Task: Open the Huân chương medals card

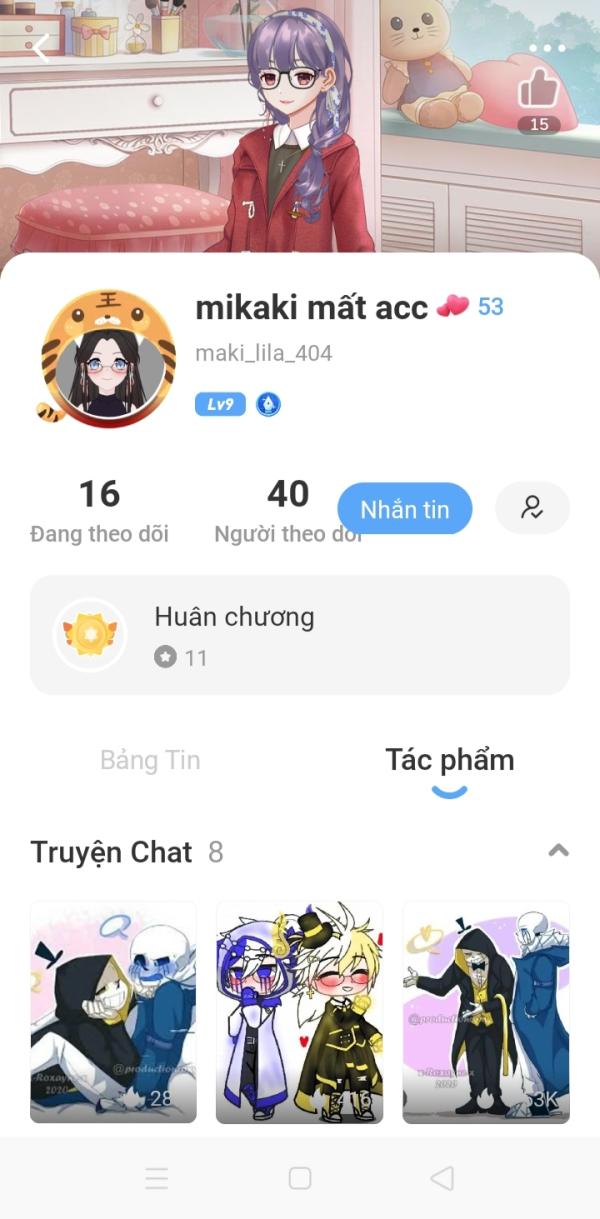Action: [300, 634]
